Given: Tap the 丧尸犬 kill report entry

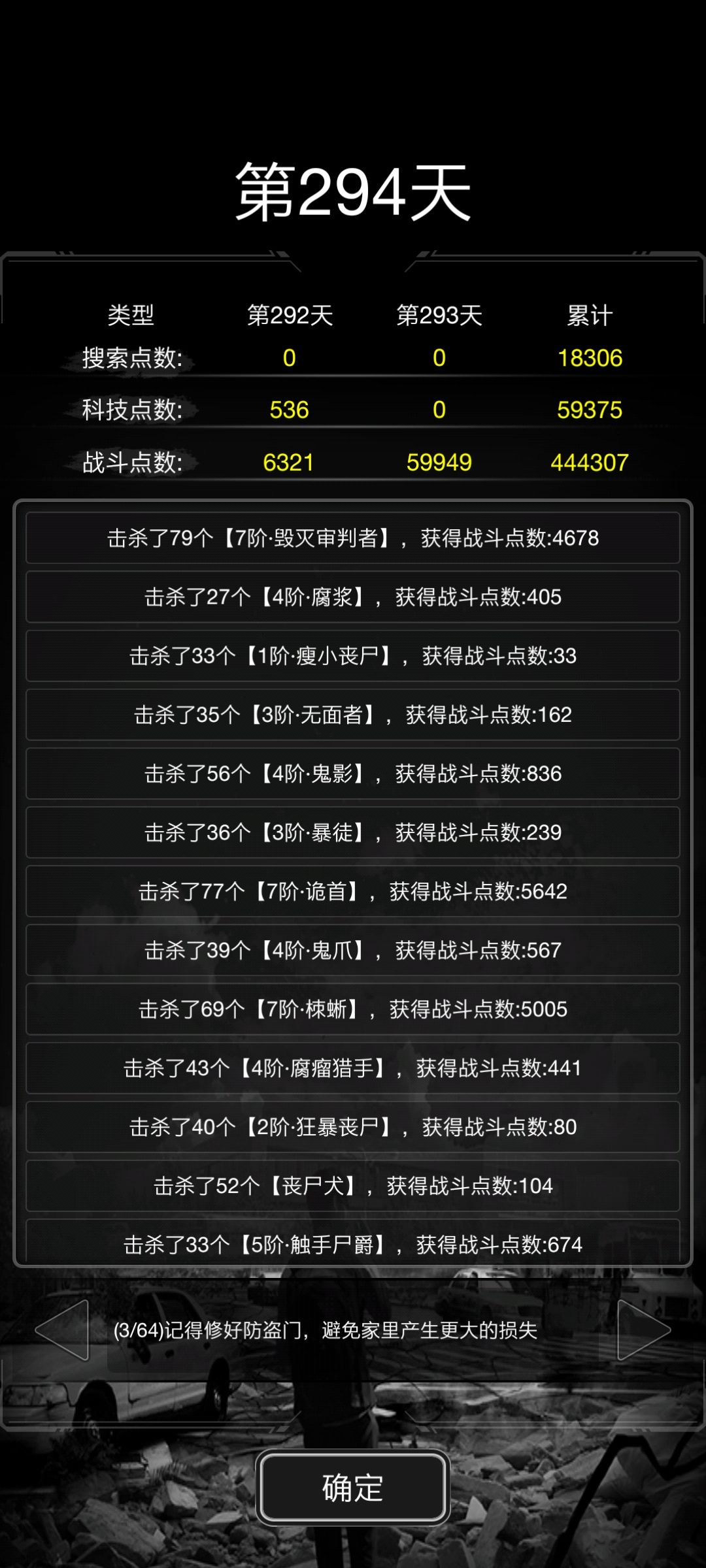Looking at the screenshot, I should click(x=353, y=1185).
